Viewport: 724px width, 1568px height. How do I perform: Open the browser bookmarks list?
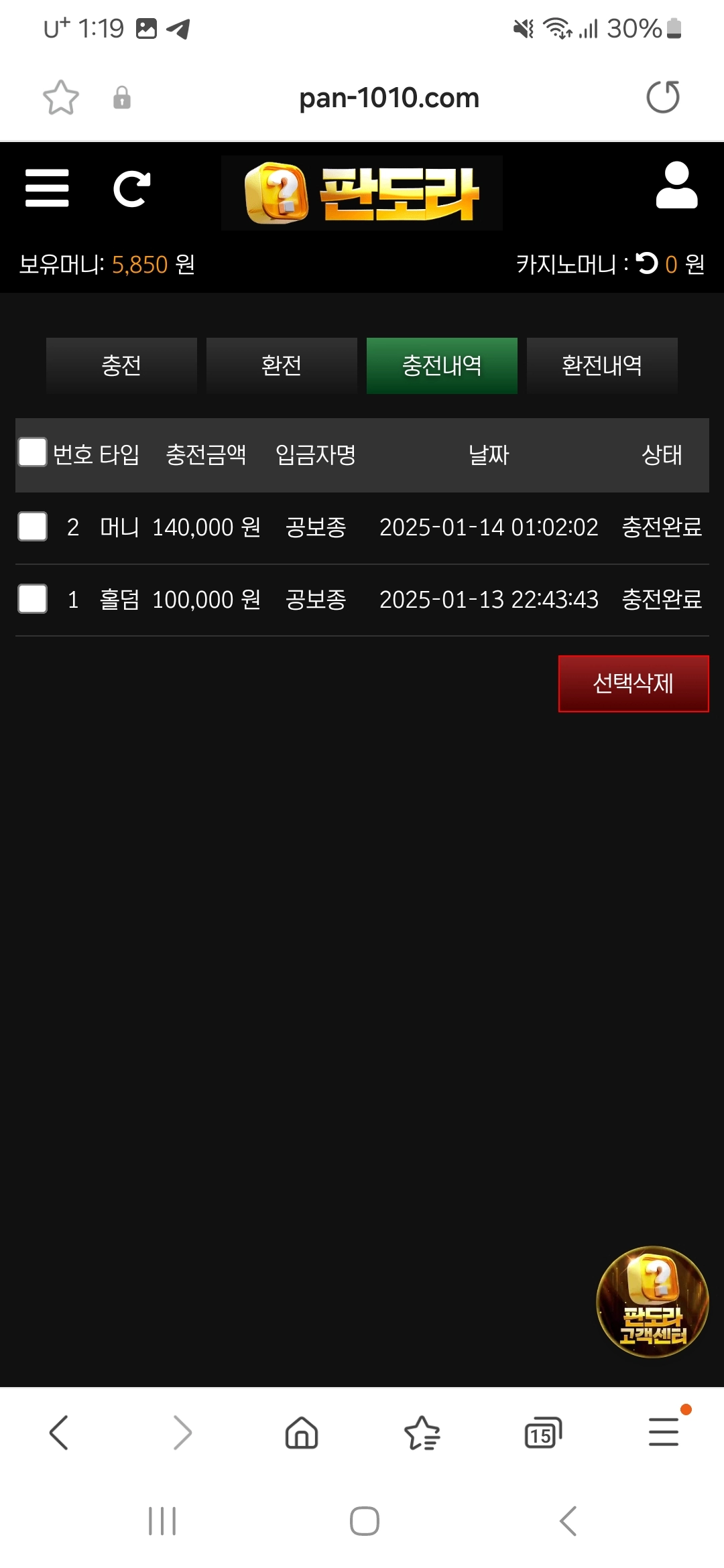pyautogui.click(x=422, y=1433)
